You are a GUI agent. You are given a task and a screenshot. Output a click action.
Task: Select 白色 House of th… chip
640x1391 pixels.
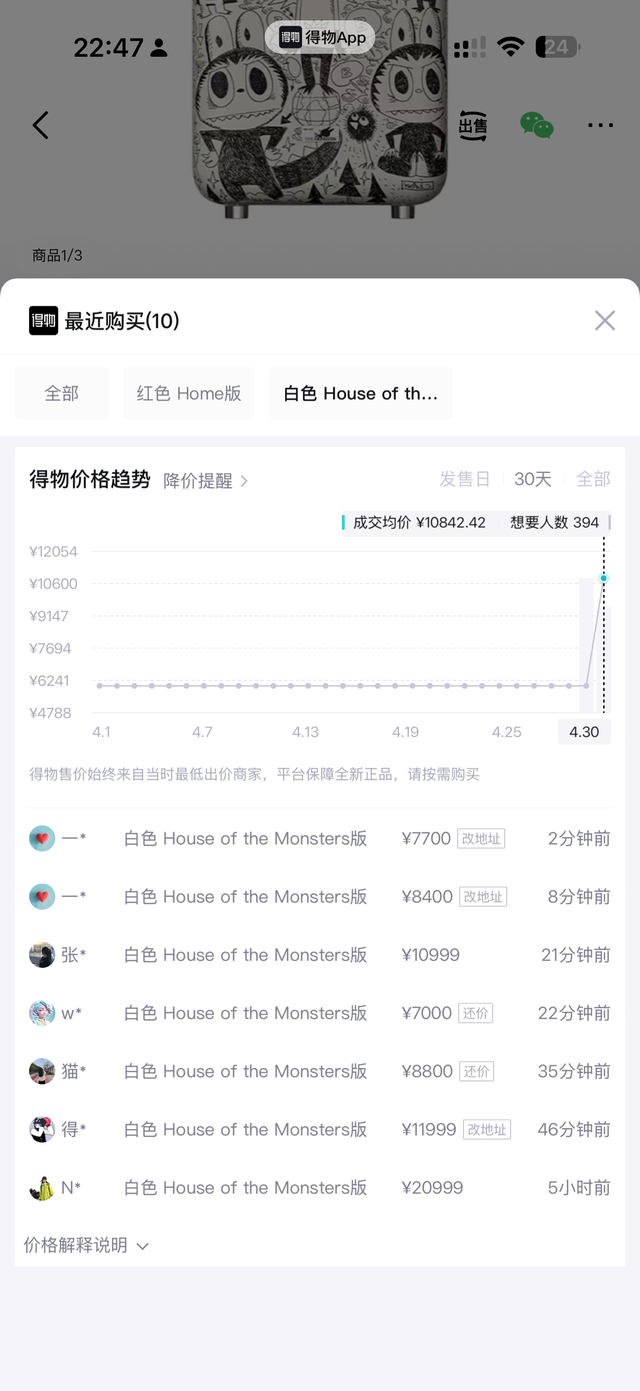[360, 393]
